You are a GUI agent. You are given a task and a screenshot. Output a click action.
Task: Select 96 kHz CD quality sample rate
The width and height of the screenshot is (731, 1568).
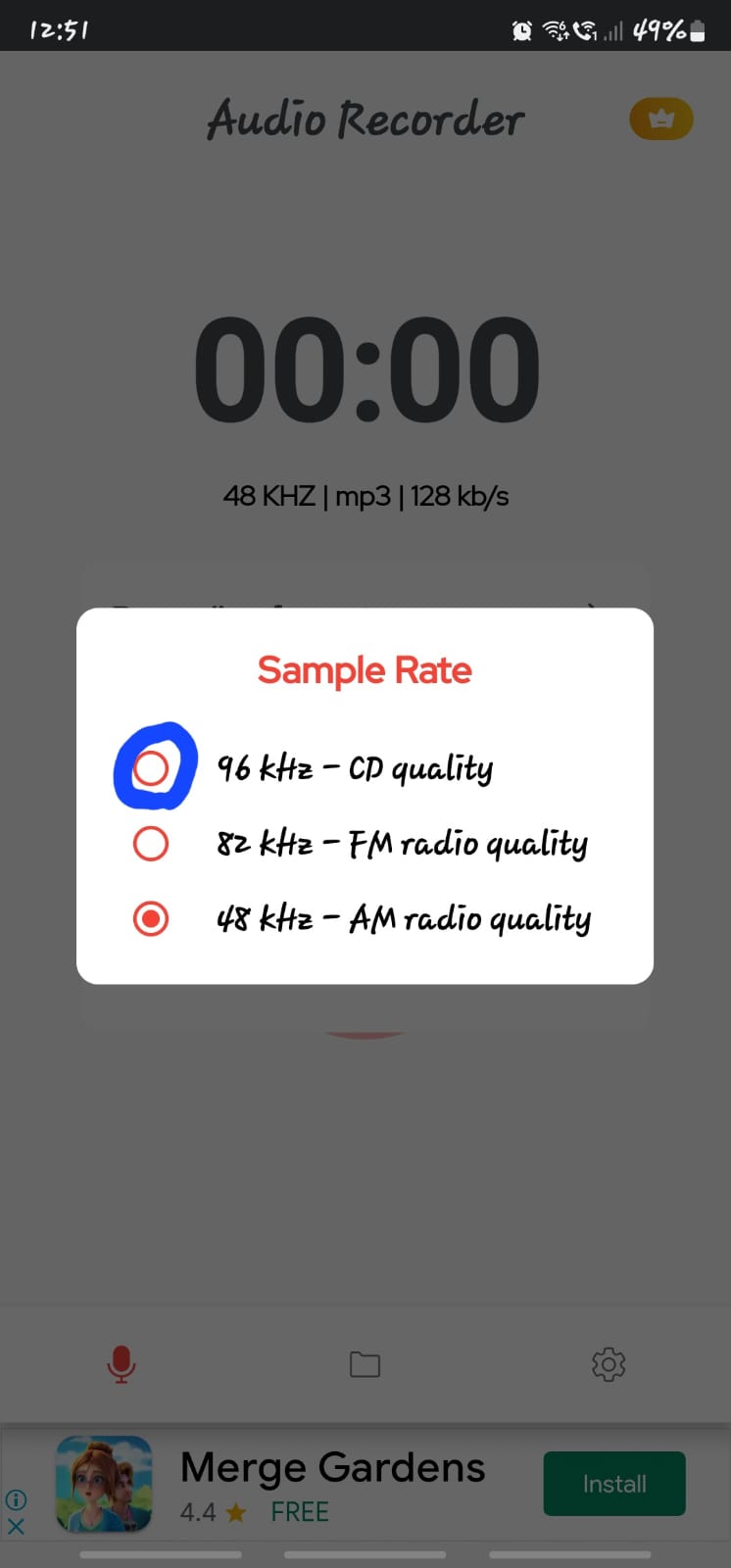151,768
